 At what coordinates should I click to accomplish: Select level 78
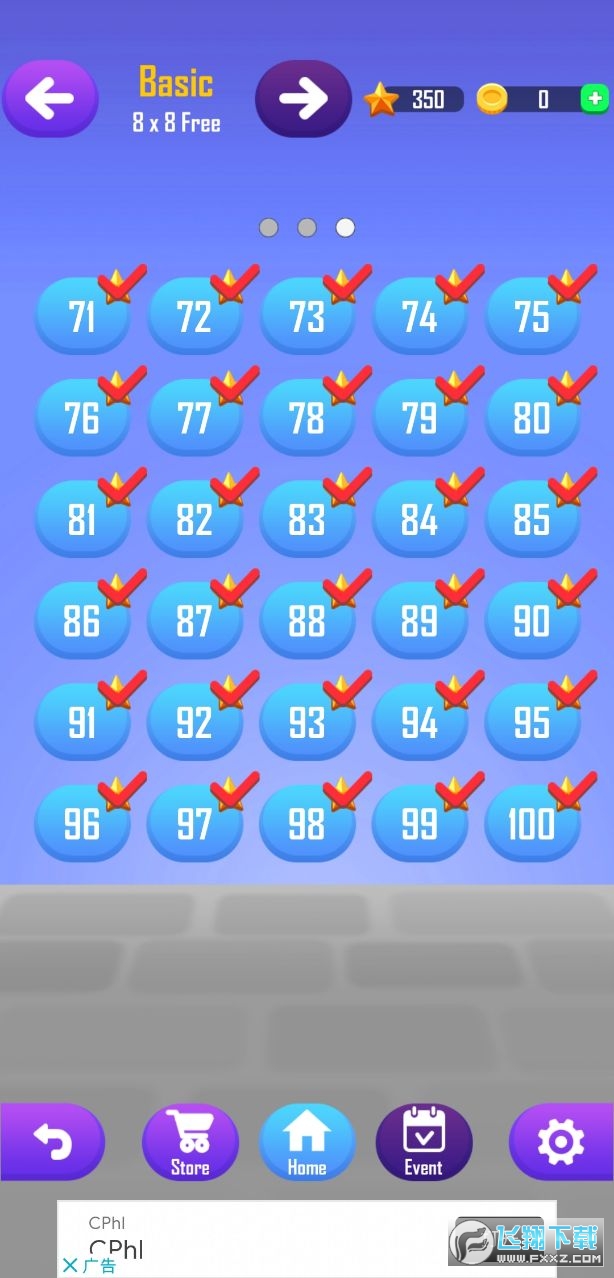(307, 418)
